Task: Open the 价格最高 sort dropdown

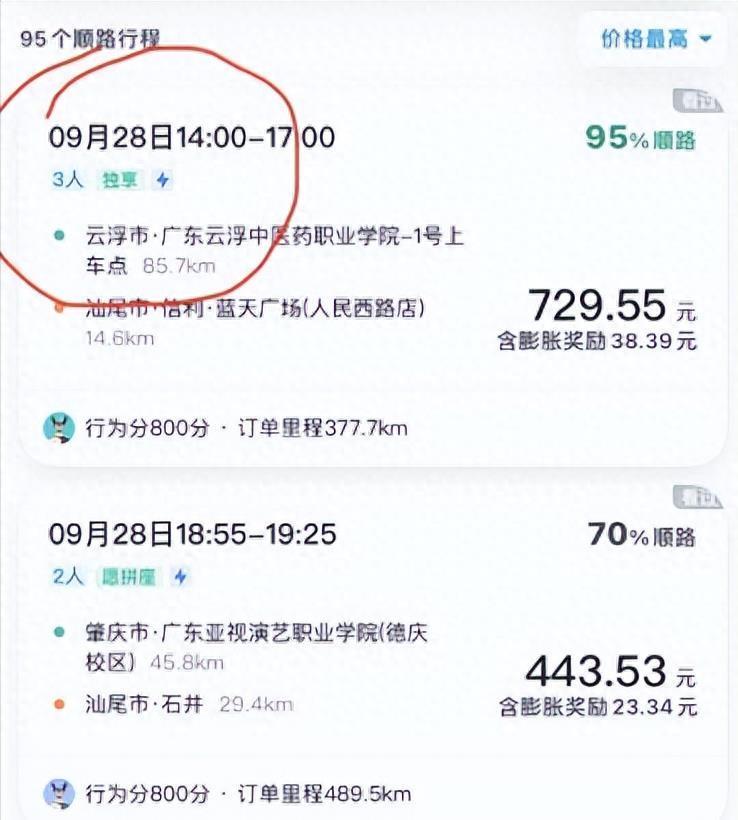Action: (655, 39)
